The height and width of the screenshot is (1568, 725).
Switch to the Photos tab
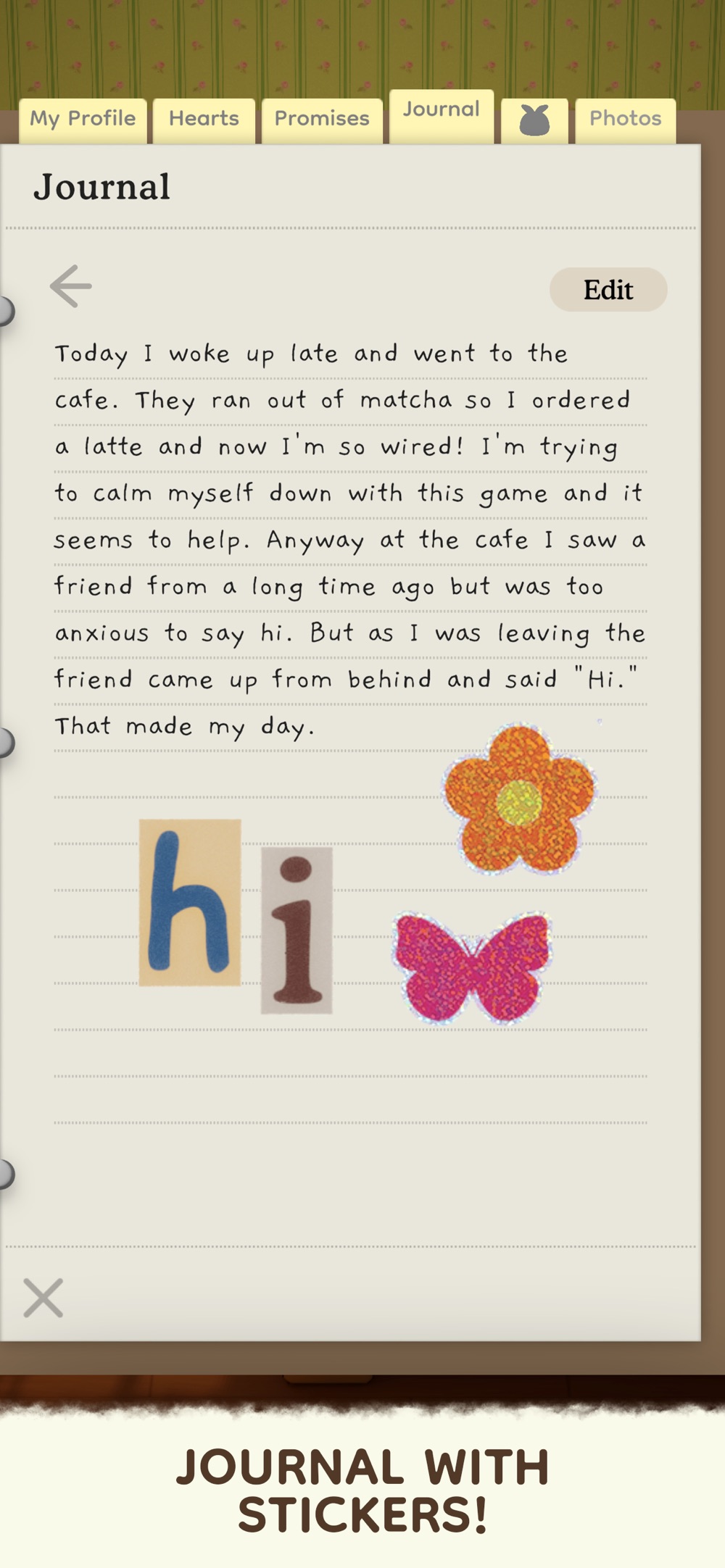point(625,119)
